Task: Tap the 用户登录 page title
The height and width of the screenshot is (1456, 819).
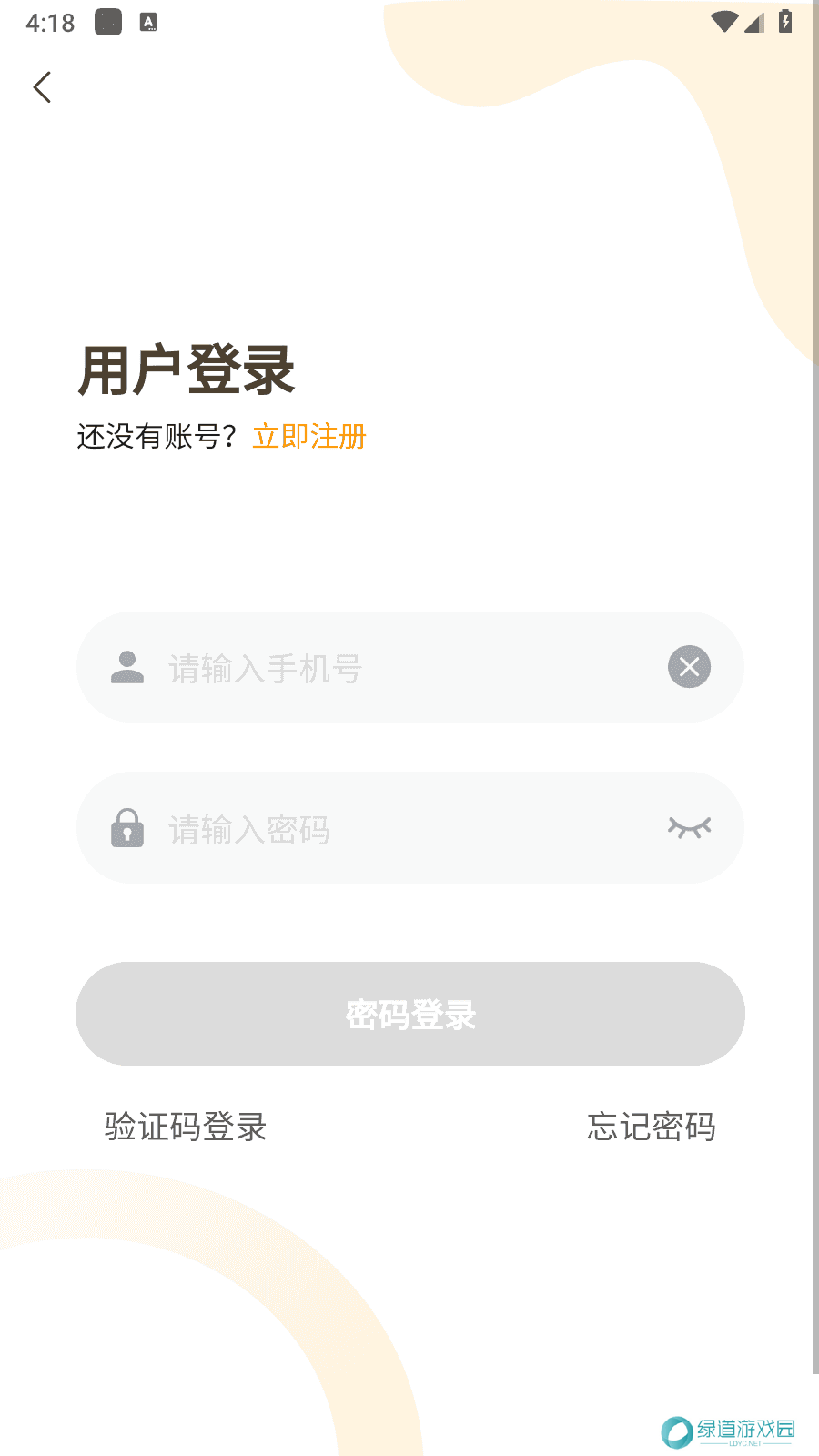Action: (185, 368)
